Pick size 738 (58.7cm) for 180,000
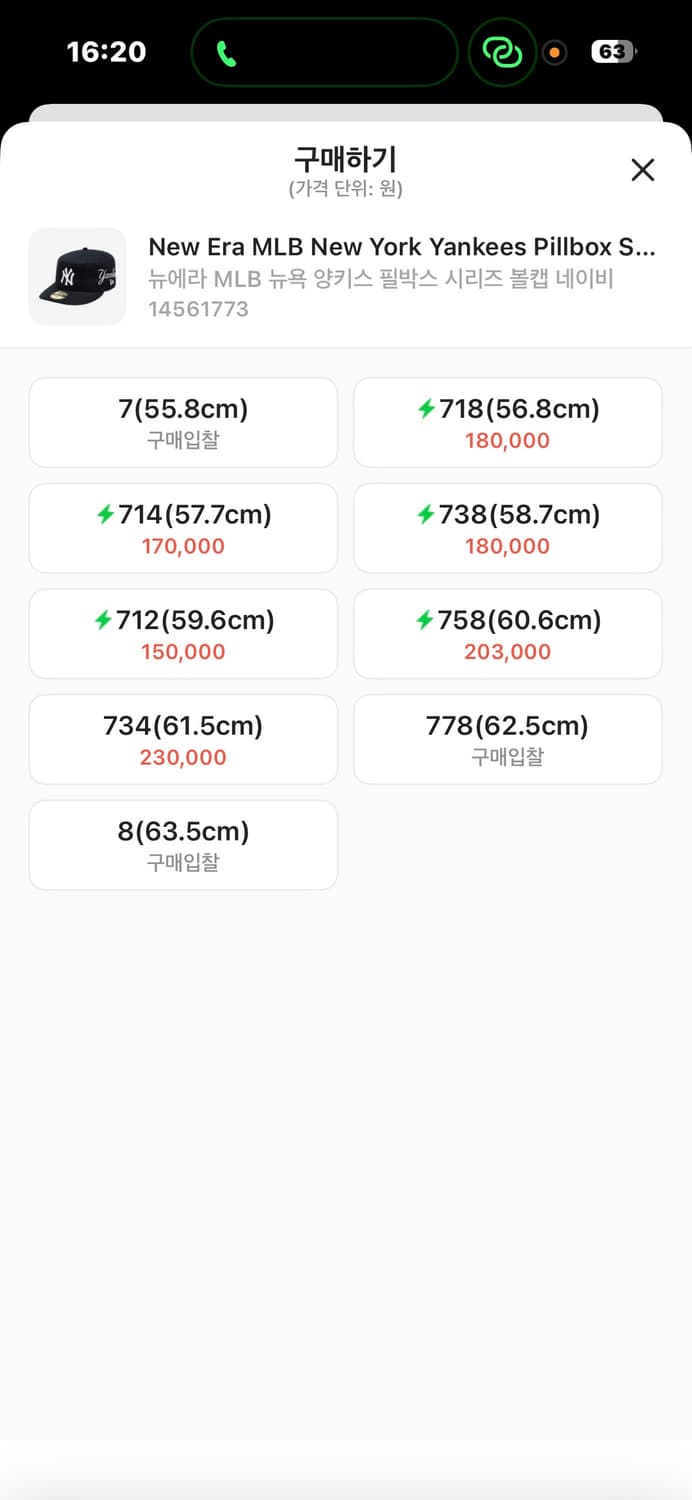Image resolution: width=692 pixels, height=1500 pixels. (507, 528)
